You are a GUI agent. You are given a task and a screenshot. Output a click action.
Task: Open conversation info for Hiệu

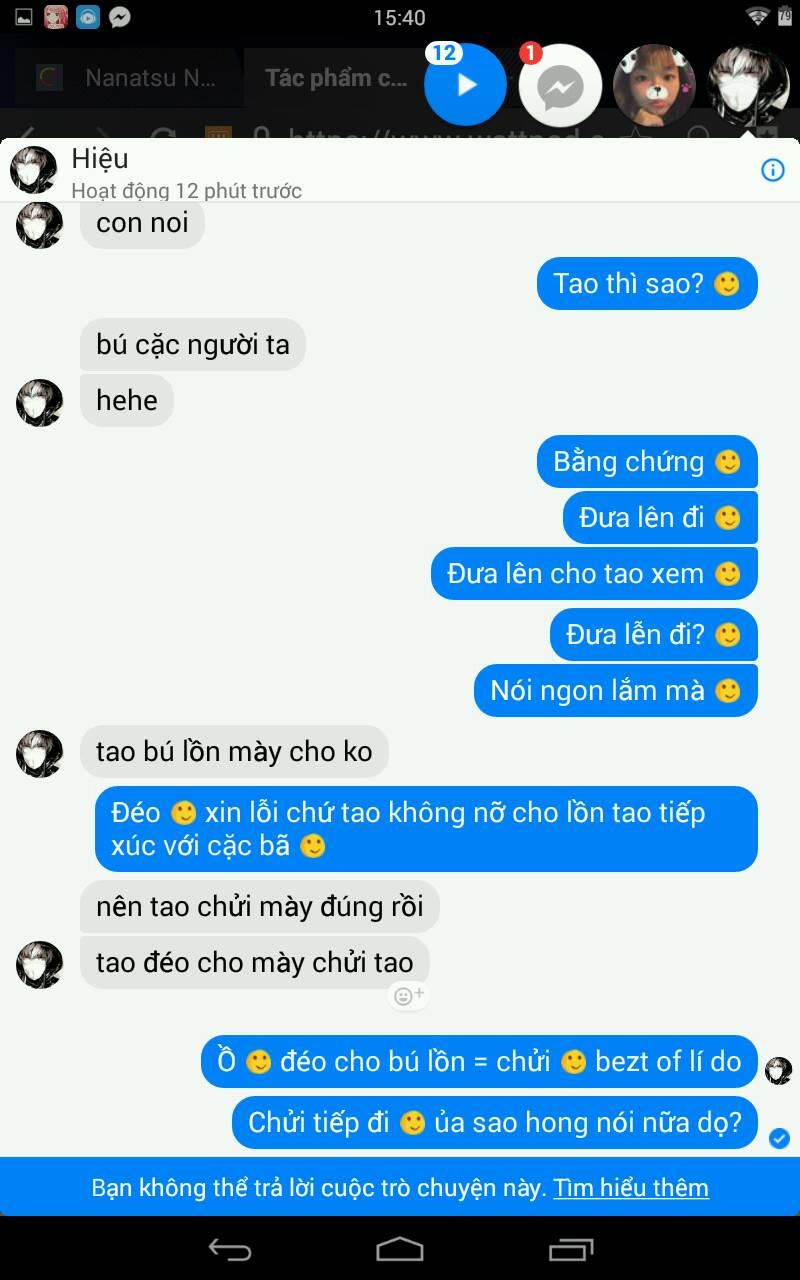773,170
